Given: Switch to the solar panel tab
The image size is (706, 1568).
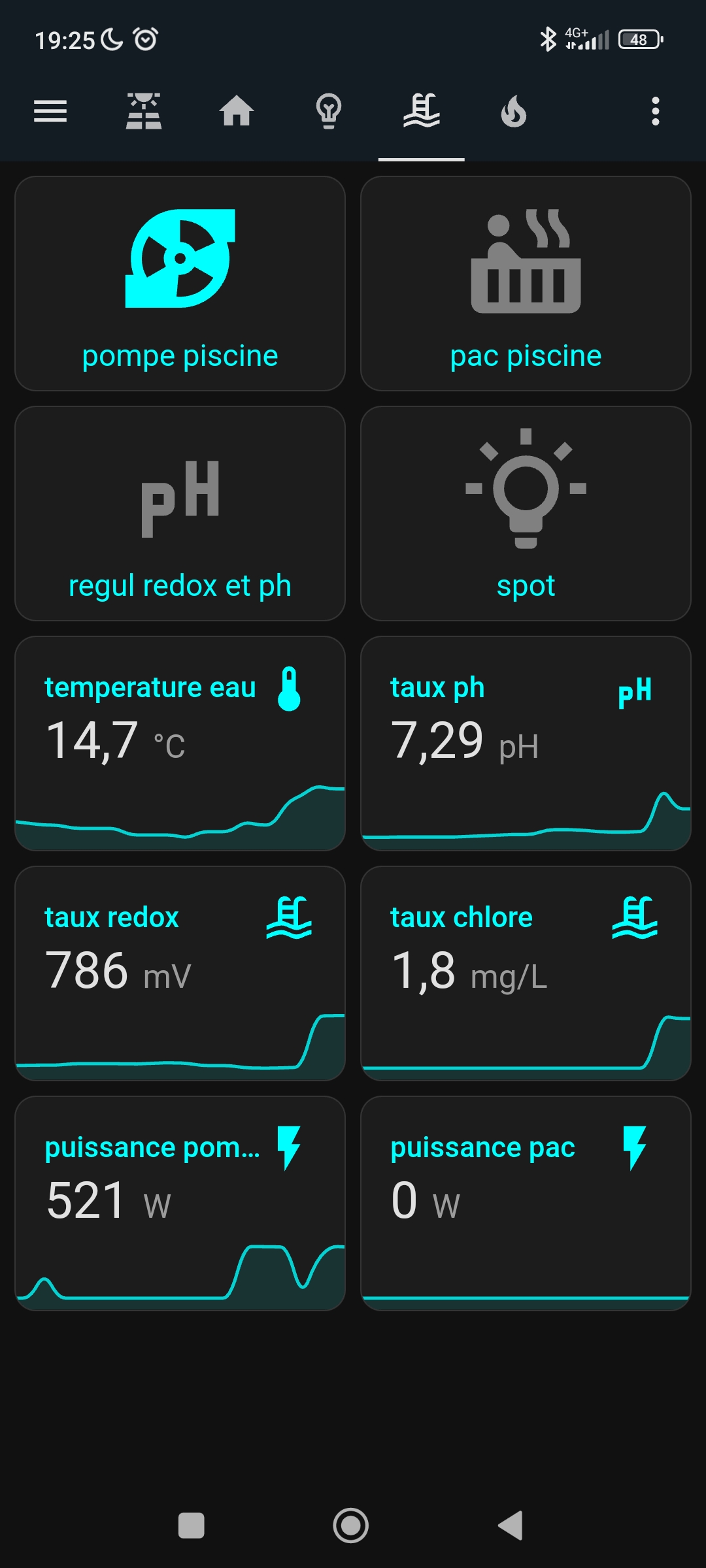Looking at the screenshot, I should tap(144, 111).
